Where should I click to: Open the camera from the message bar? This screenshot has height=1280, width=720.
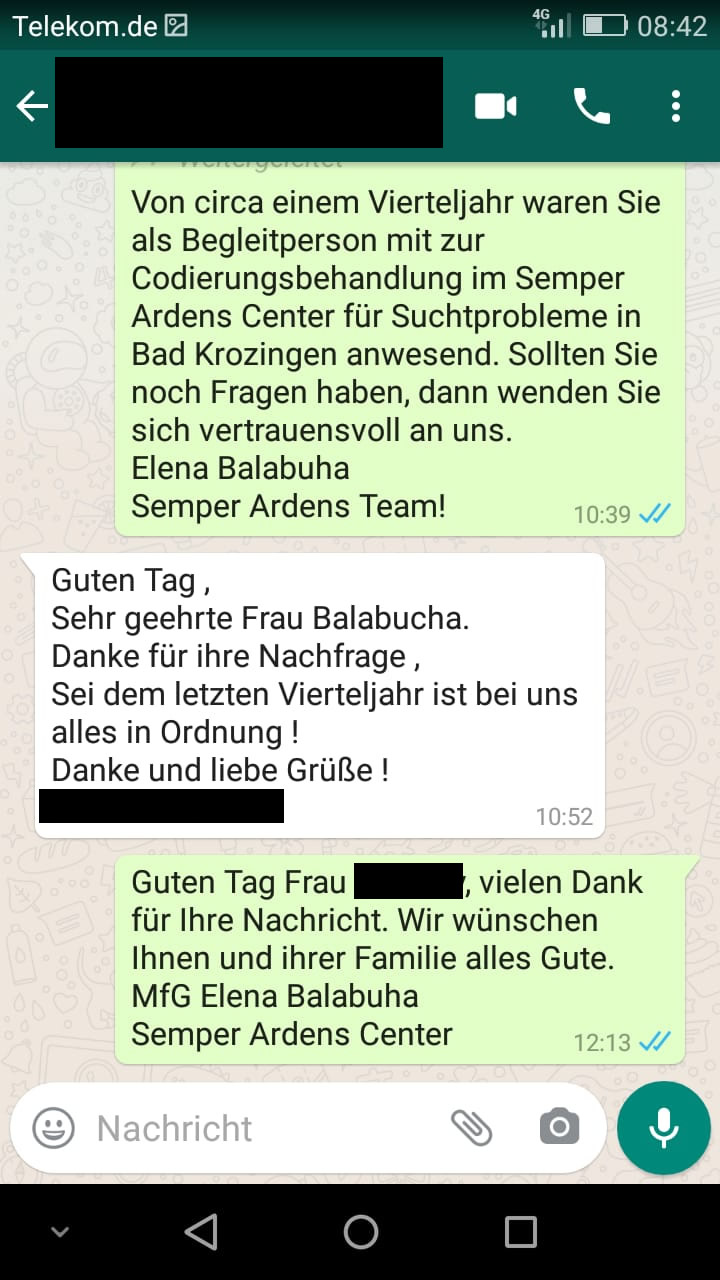(x=558, y=1129)
